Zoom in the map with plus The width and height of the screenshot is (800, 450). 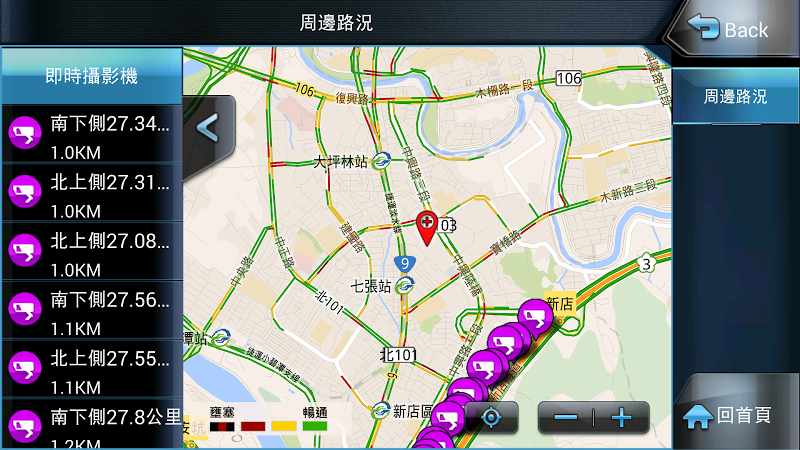click(622, 417)
